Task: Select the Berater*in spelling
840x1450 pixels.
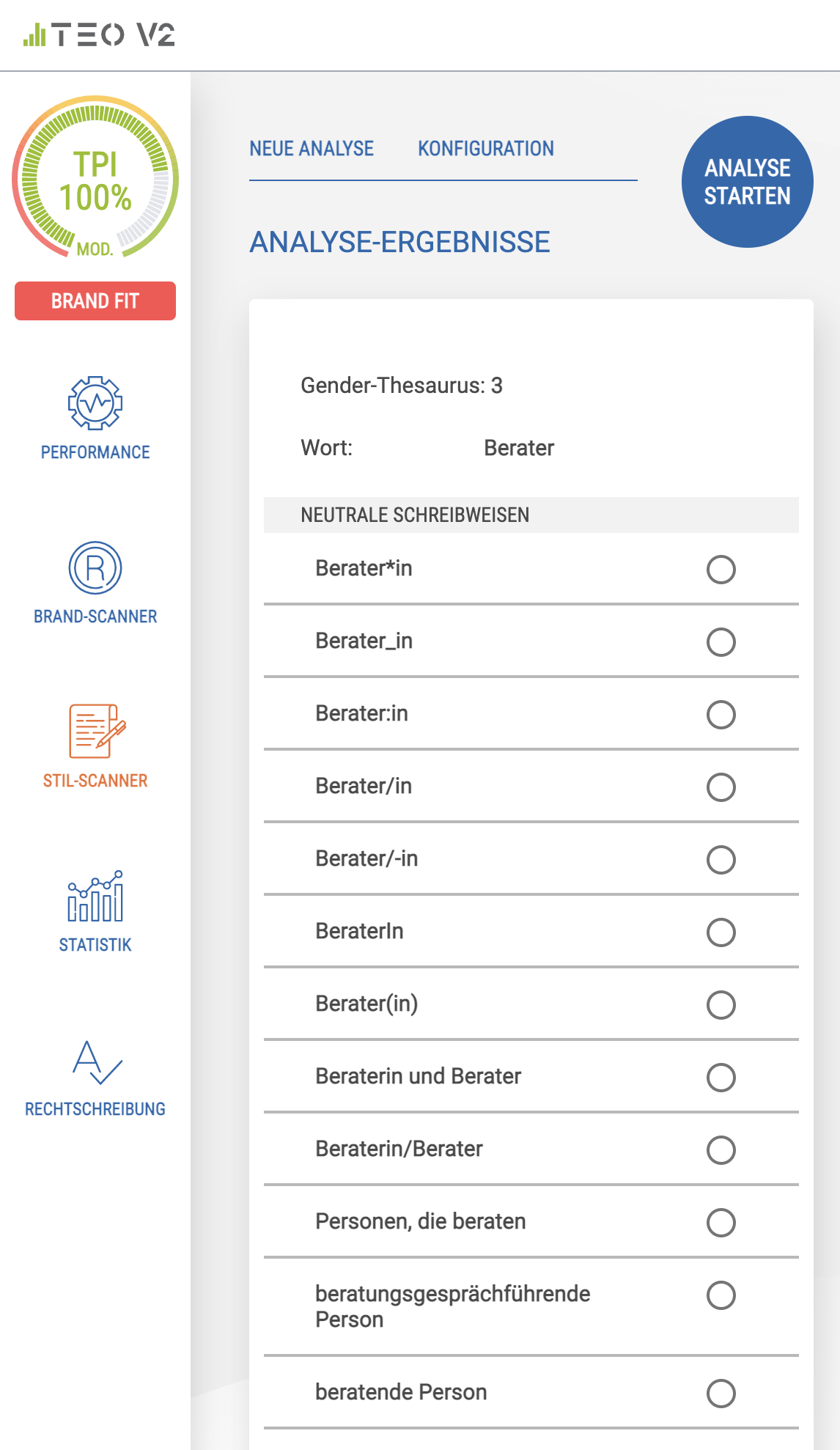Action: (721, 570)
